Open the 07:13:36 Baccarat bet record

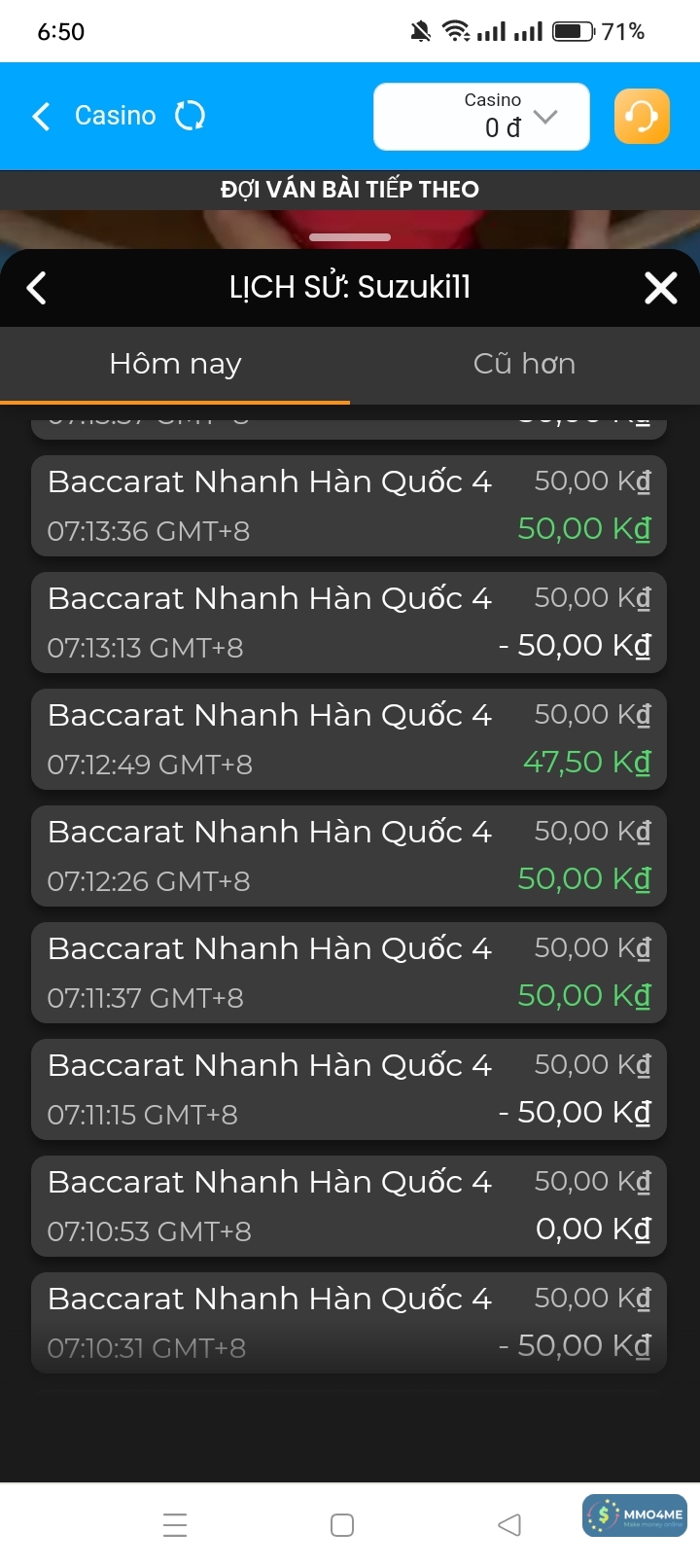pyautogui.click(x=349, y=506)
